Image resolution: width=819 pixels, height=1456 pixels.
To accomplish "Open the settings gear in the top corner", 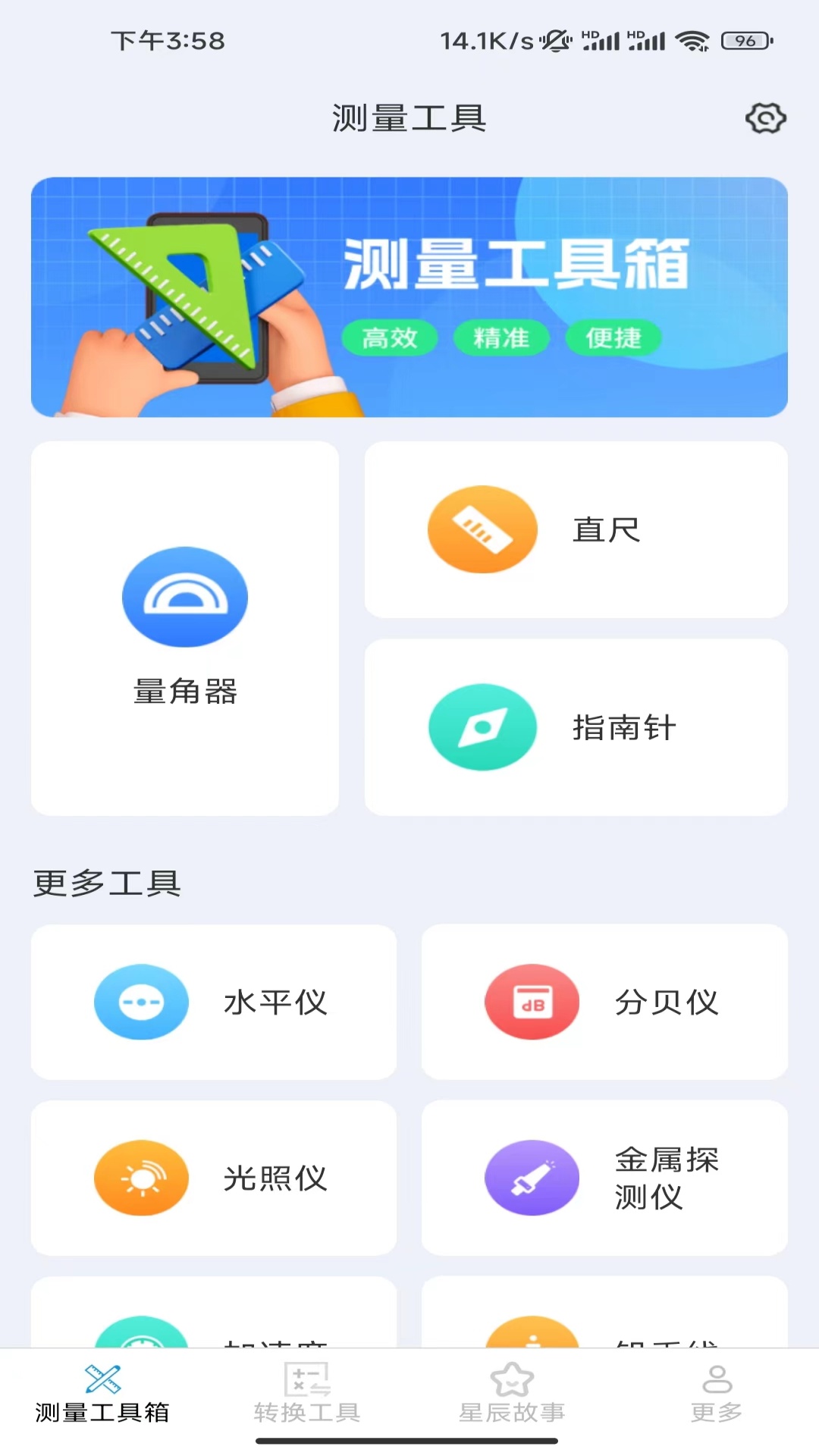I will click(767, 118).
